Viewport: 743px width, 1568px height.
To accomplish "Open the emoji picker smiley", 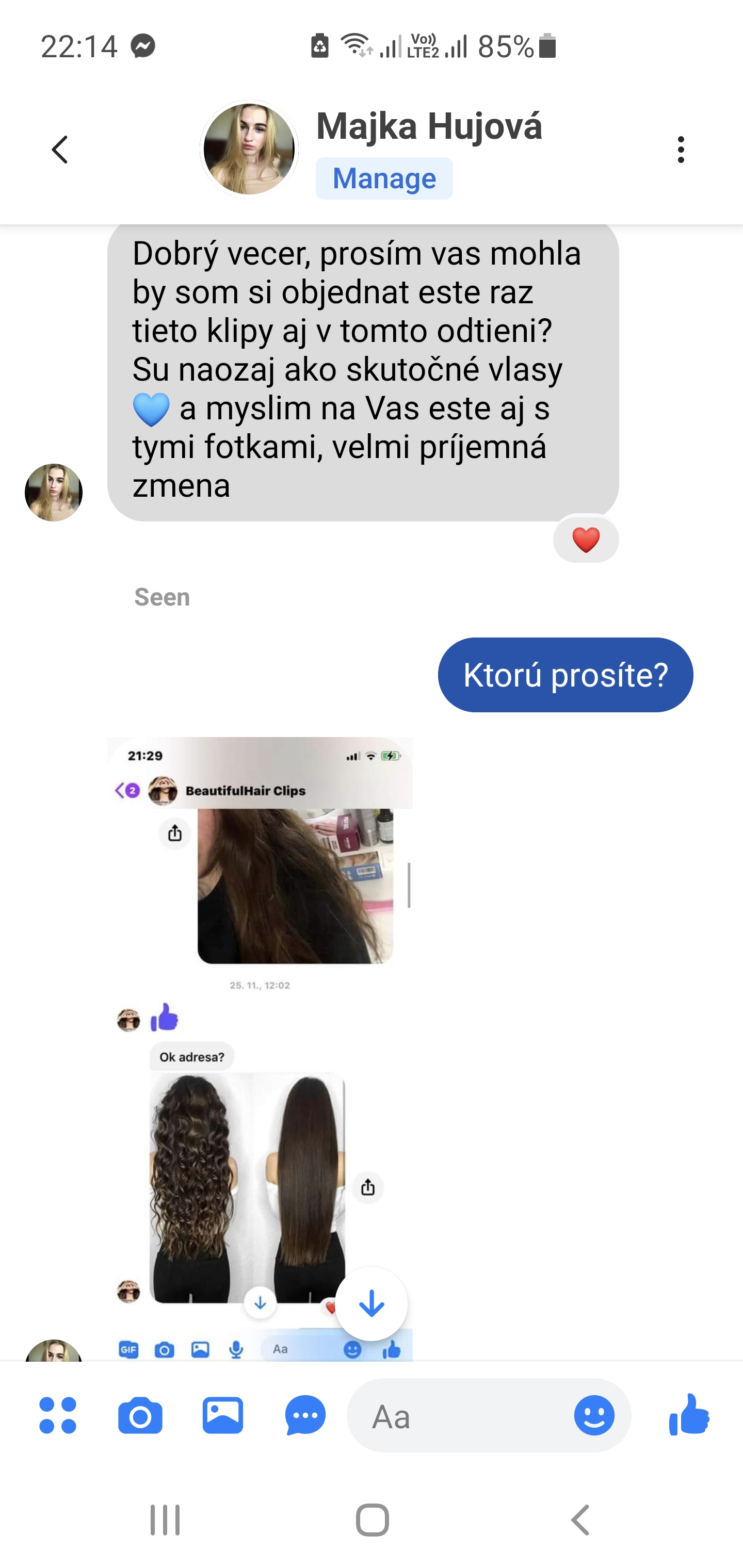I will click(x=594, y=1415).
